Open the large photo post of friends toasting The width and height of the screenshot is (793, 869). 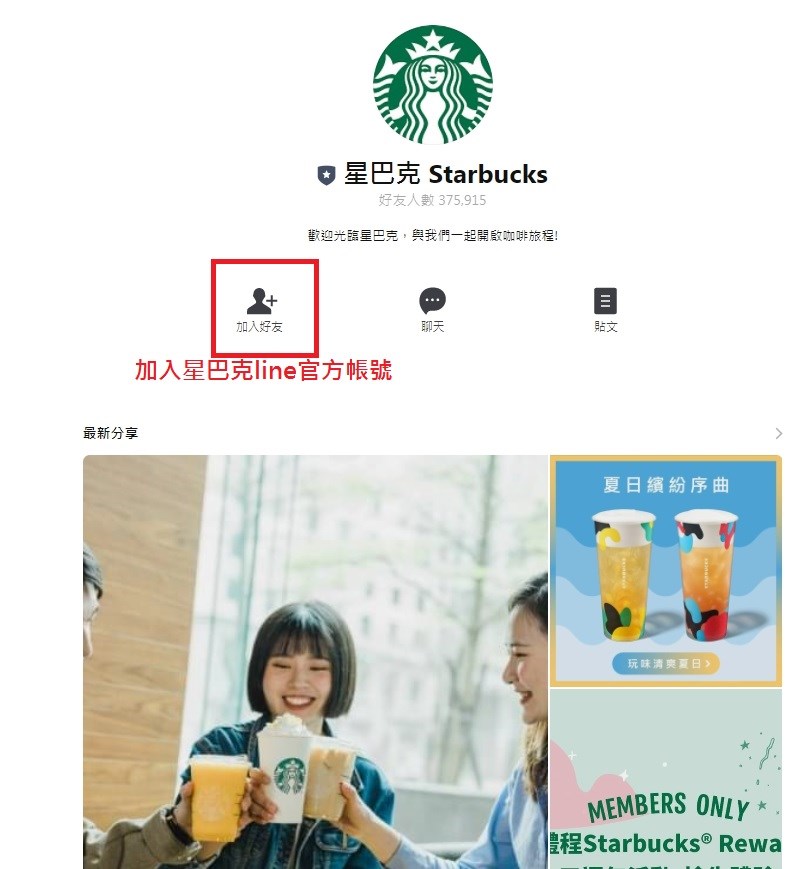[315, 661]
